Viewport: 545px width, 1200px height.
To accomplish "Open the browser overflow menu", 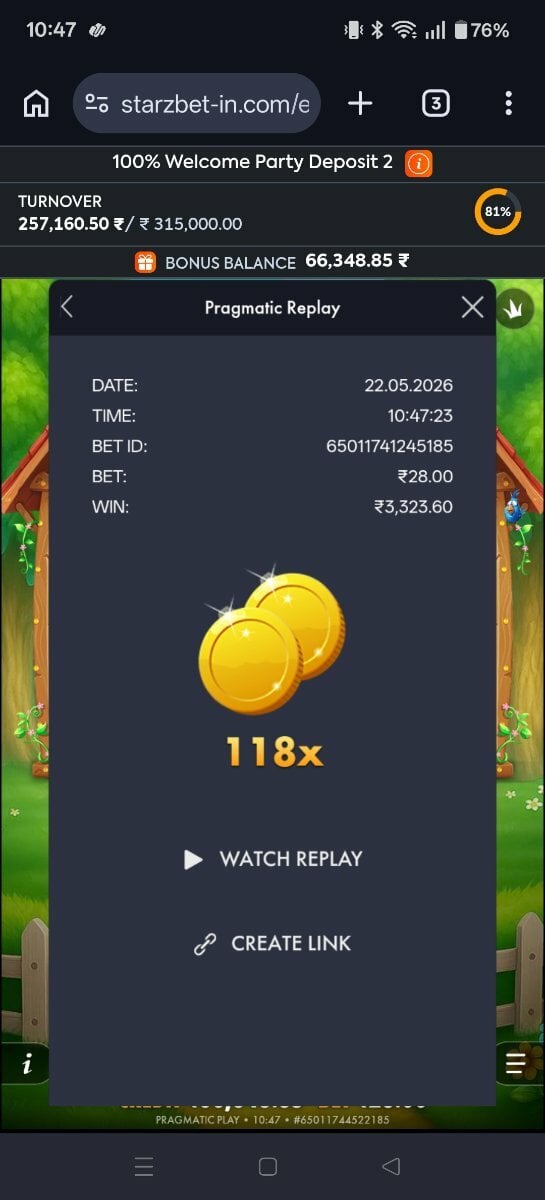I will 508,103.
